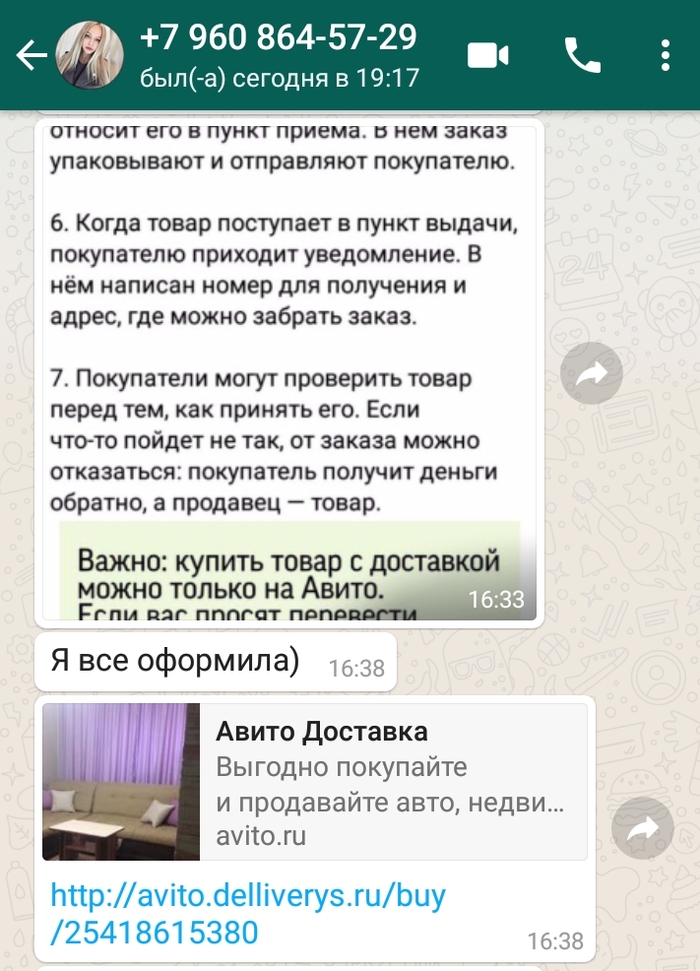Open the avito.delliverys.ru link
Viewport: 700px width, 971px height.
click(248, 912)
